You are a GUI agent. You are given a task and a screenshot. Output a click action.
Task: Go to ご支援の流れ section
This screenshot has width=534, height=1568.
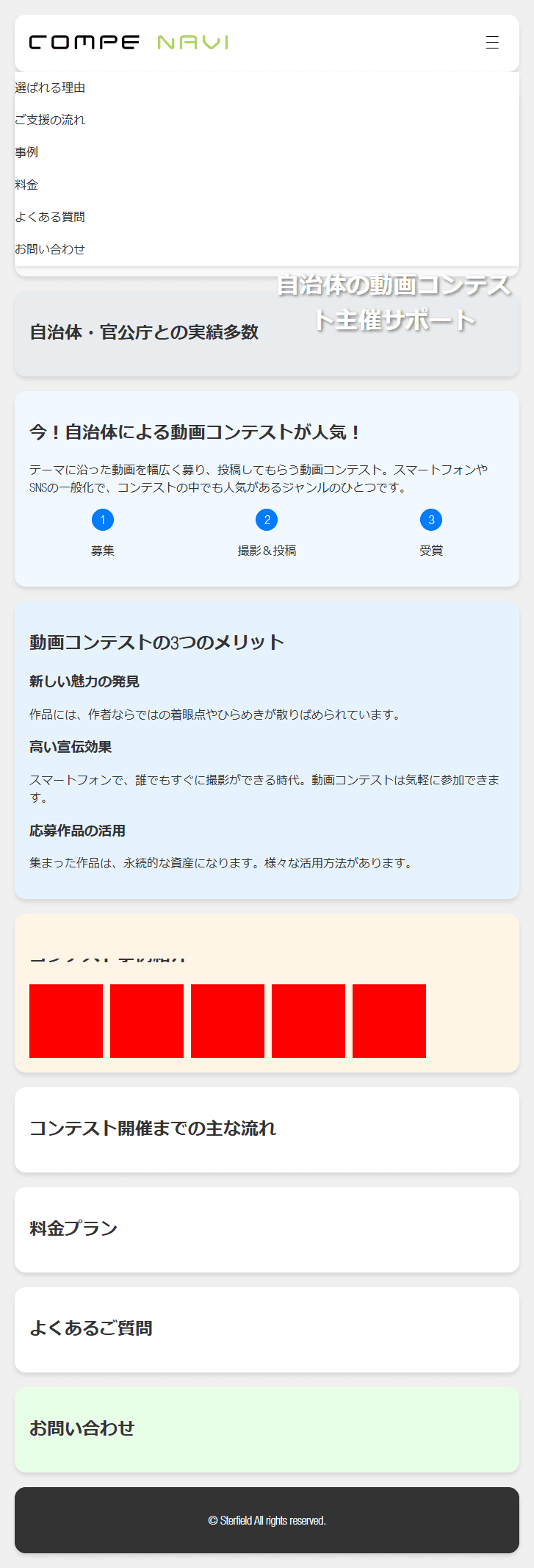click(50, 120)
